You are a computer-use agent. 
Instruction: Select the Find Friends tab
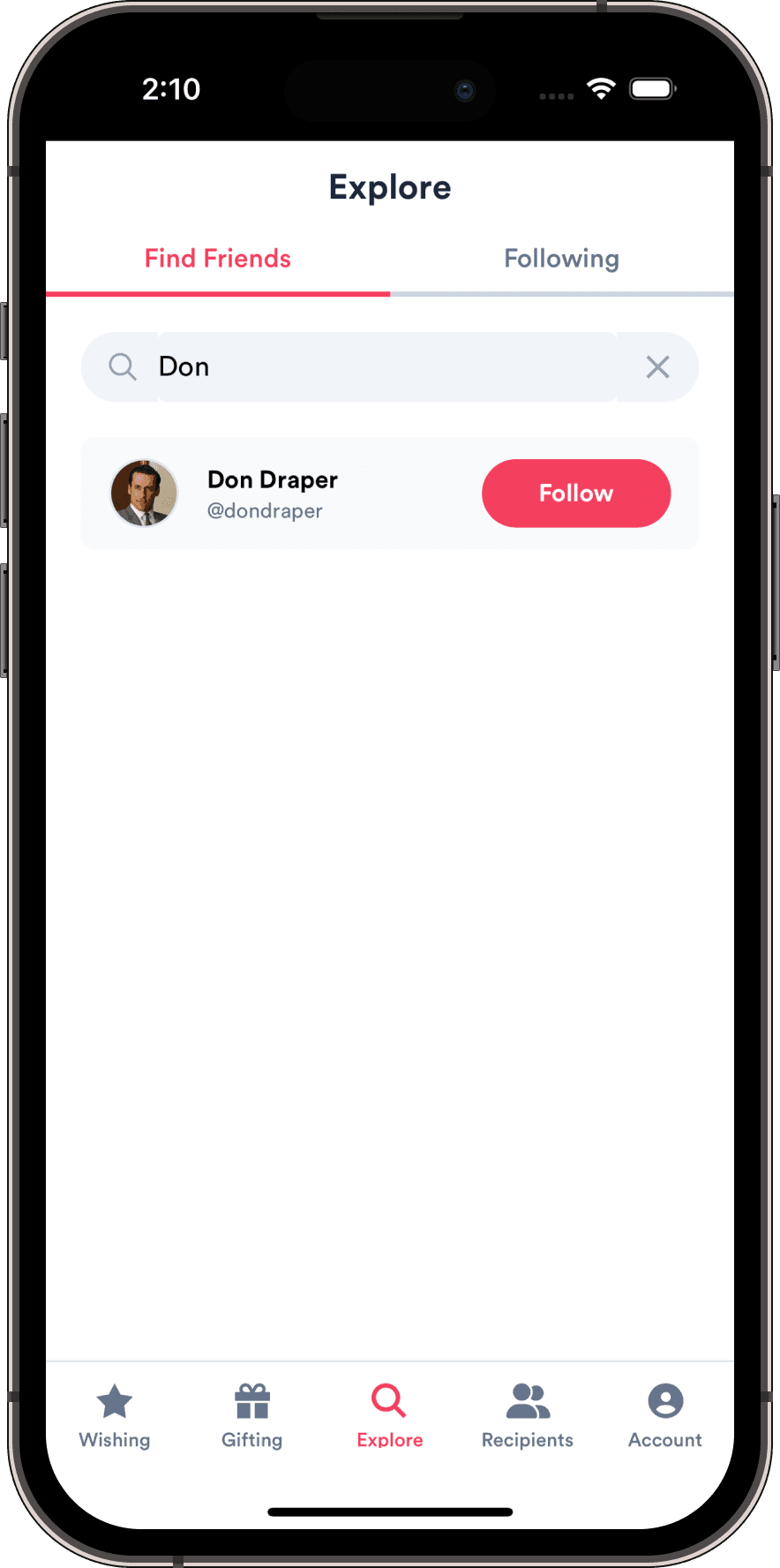(218, 259)
